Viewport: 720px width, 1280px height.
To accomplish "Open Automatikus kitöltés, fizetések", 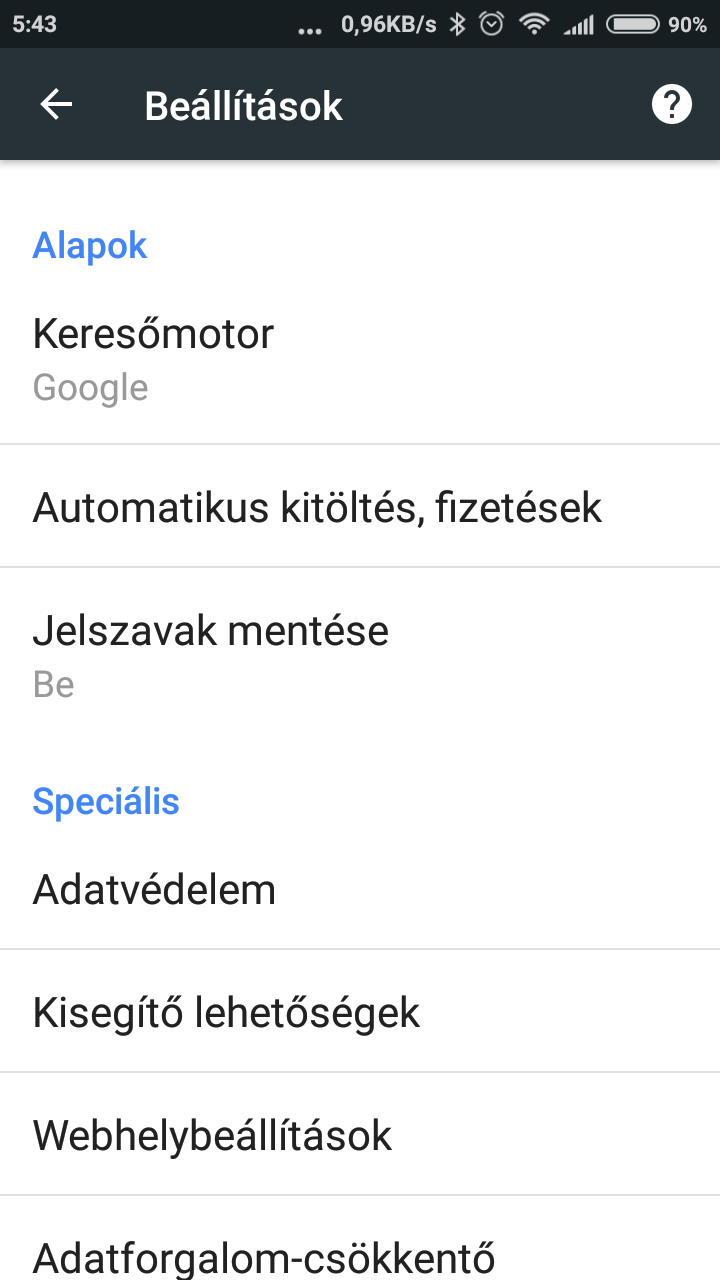I will click(x=360, y=506).
